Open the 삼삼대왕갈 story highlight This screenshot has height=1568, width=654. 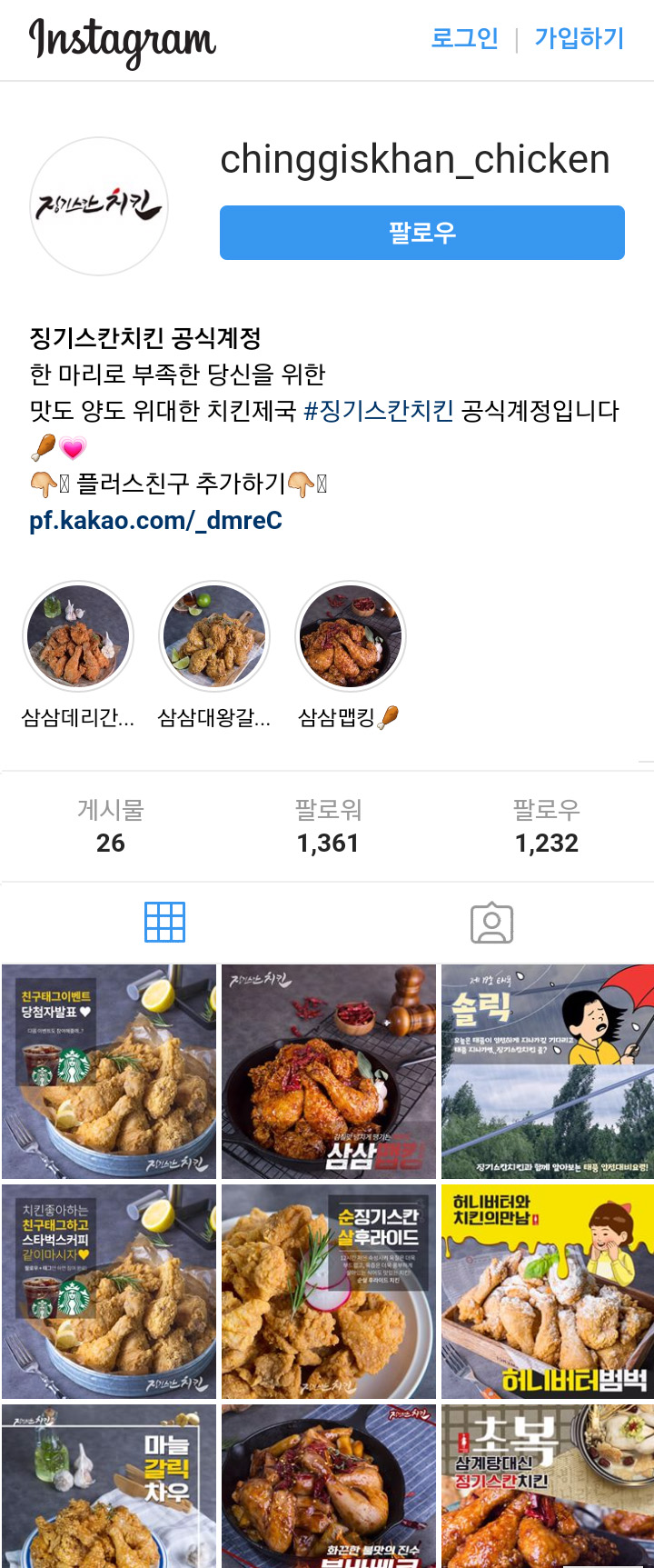[214, 637]
